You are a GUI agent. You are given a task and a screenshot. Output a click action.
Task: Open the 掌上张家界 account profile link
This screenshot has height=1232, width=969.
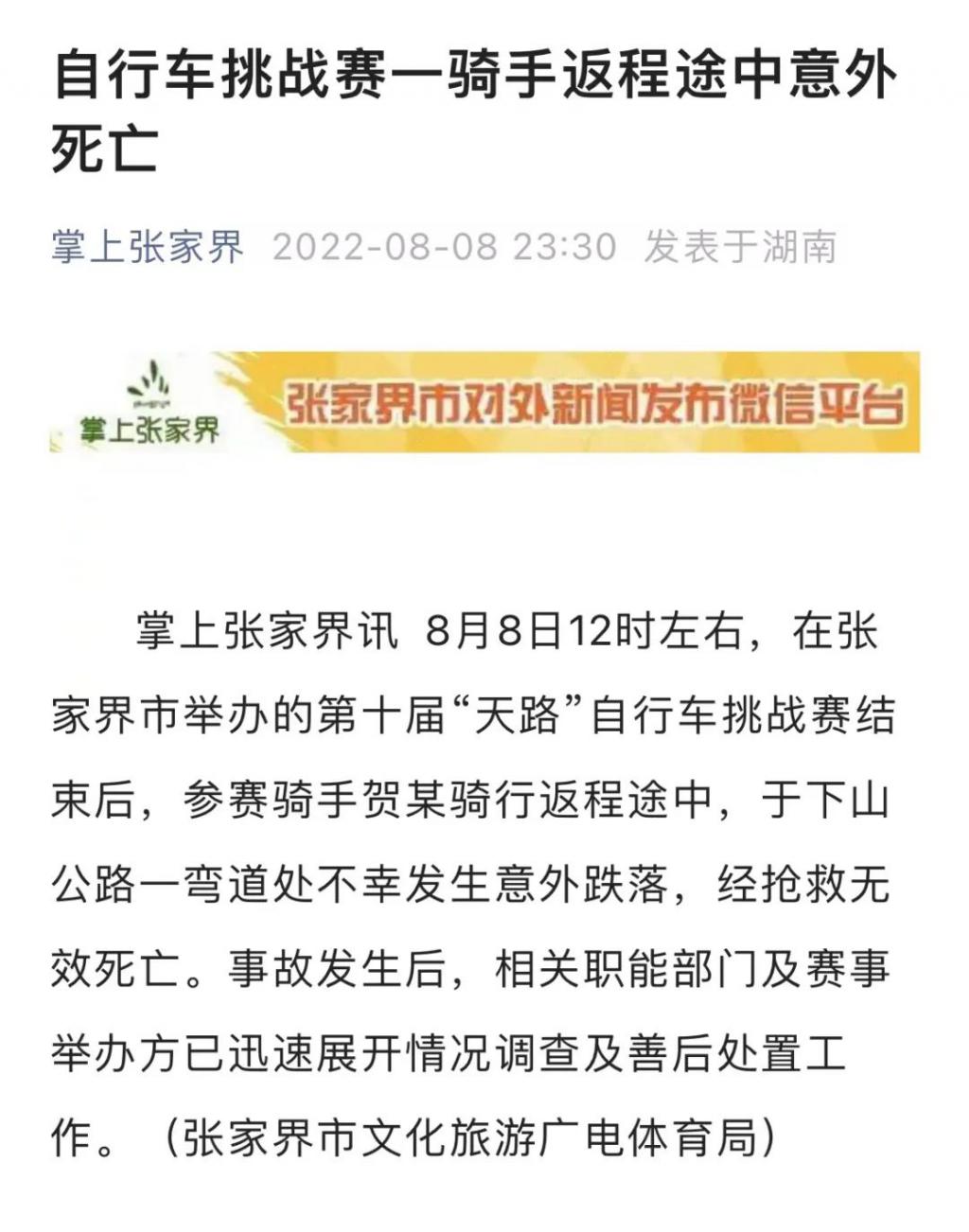(x=148, y=248)
